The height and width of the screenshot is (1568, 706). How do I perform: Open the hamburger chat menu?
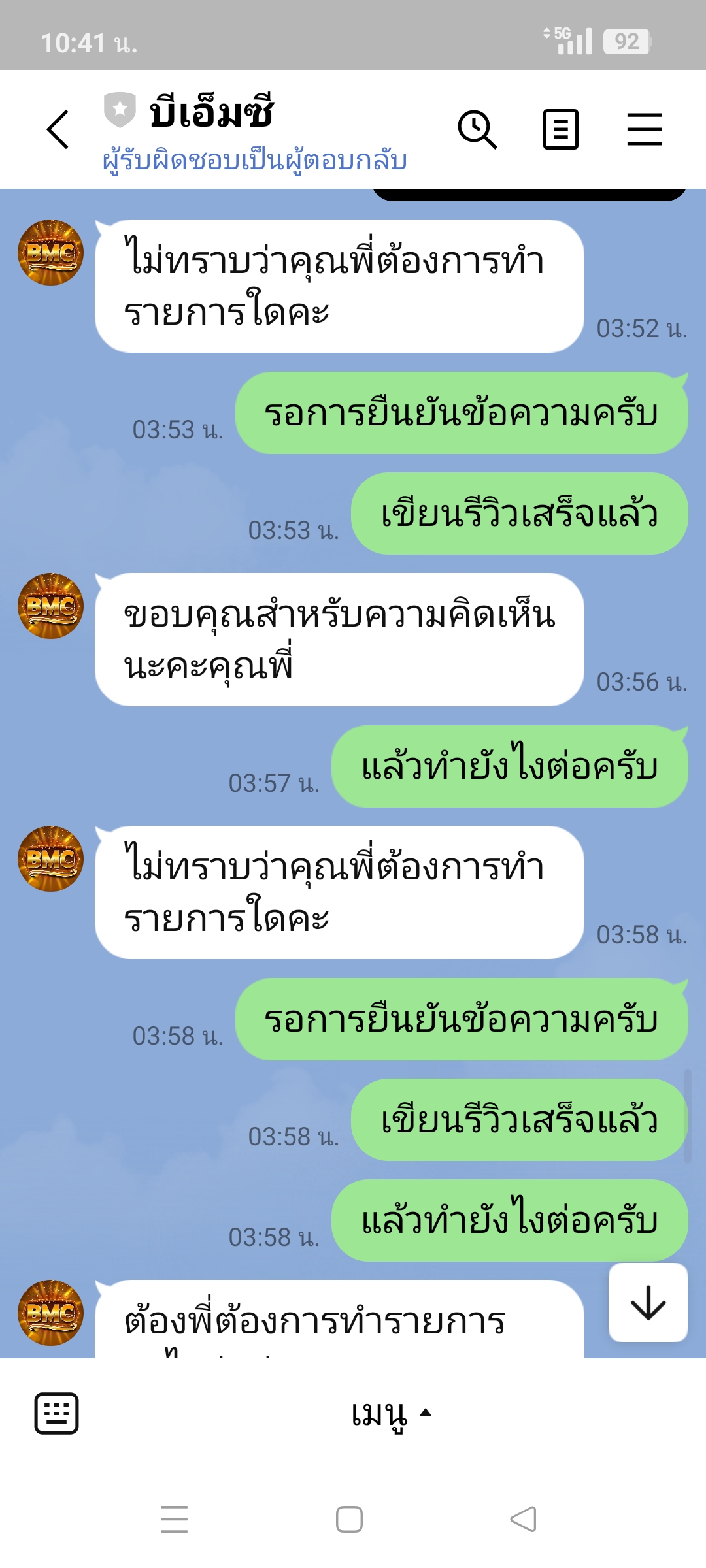click(644, 129)
